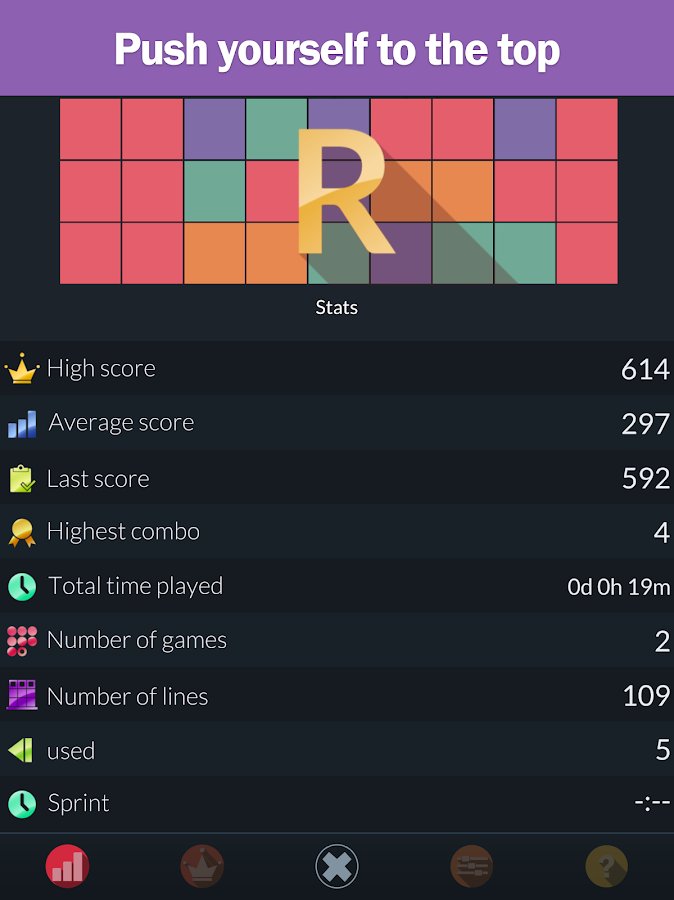This screenshot has width=674, height=900.
Task: Close the stats screen with X
Action: click(x=337, y=866)
